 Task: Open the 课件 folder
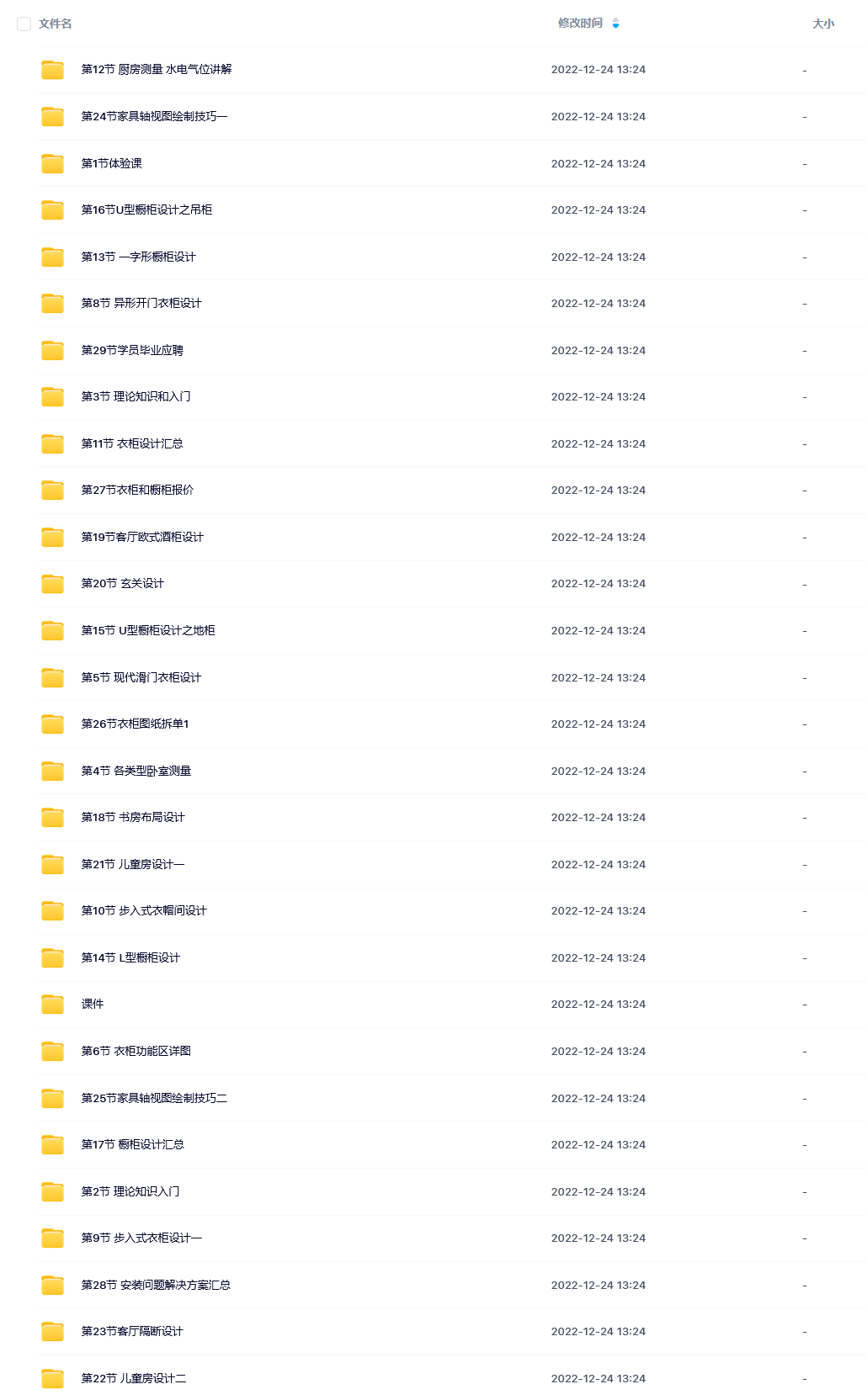93,1005
